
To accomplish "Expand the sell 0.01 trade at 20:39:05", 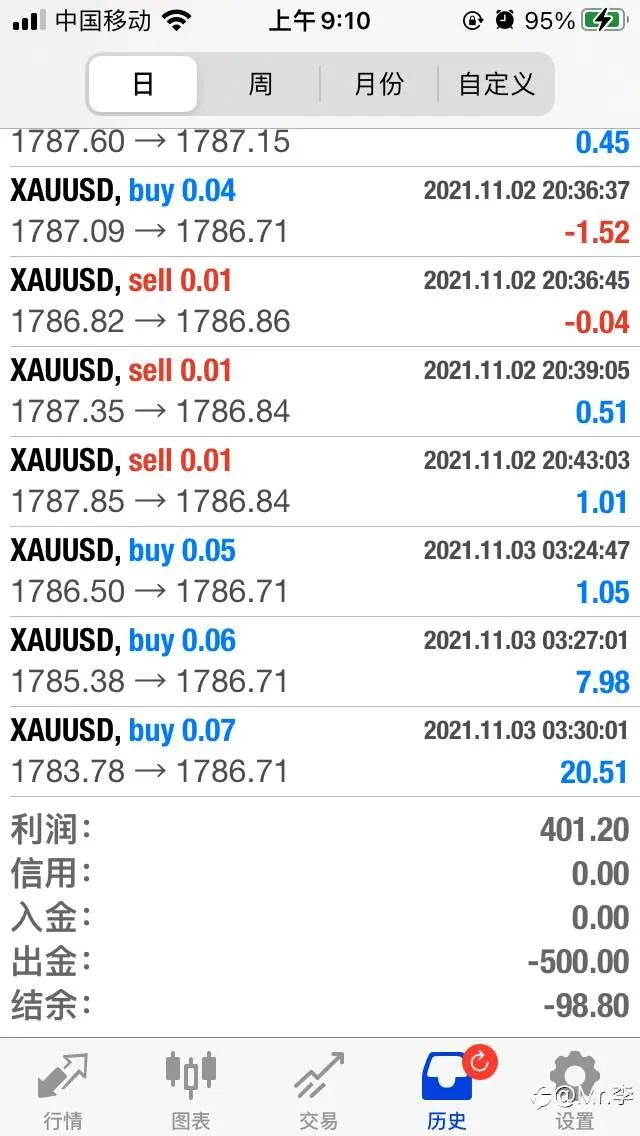I will click(320, 391).
